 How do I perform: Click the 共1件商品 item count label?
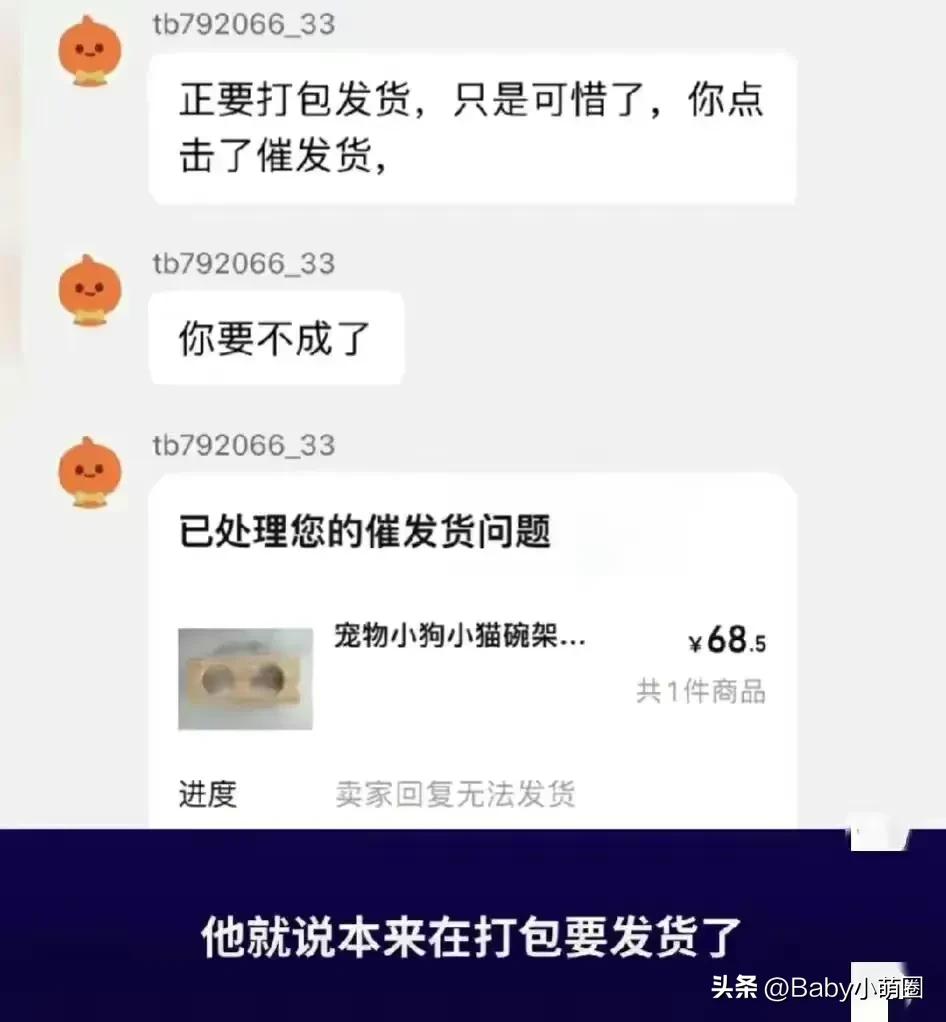700,692
